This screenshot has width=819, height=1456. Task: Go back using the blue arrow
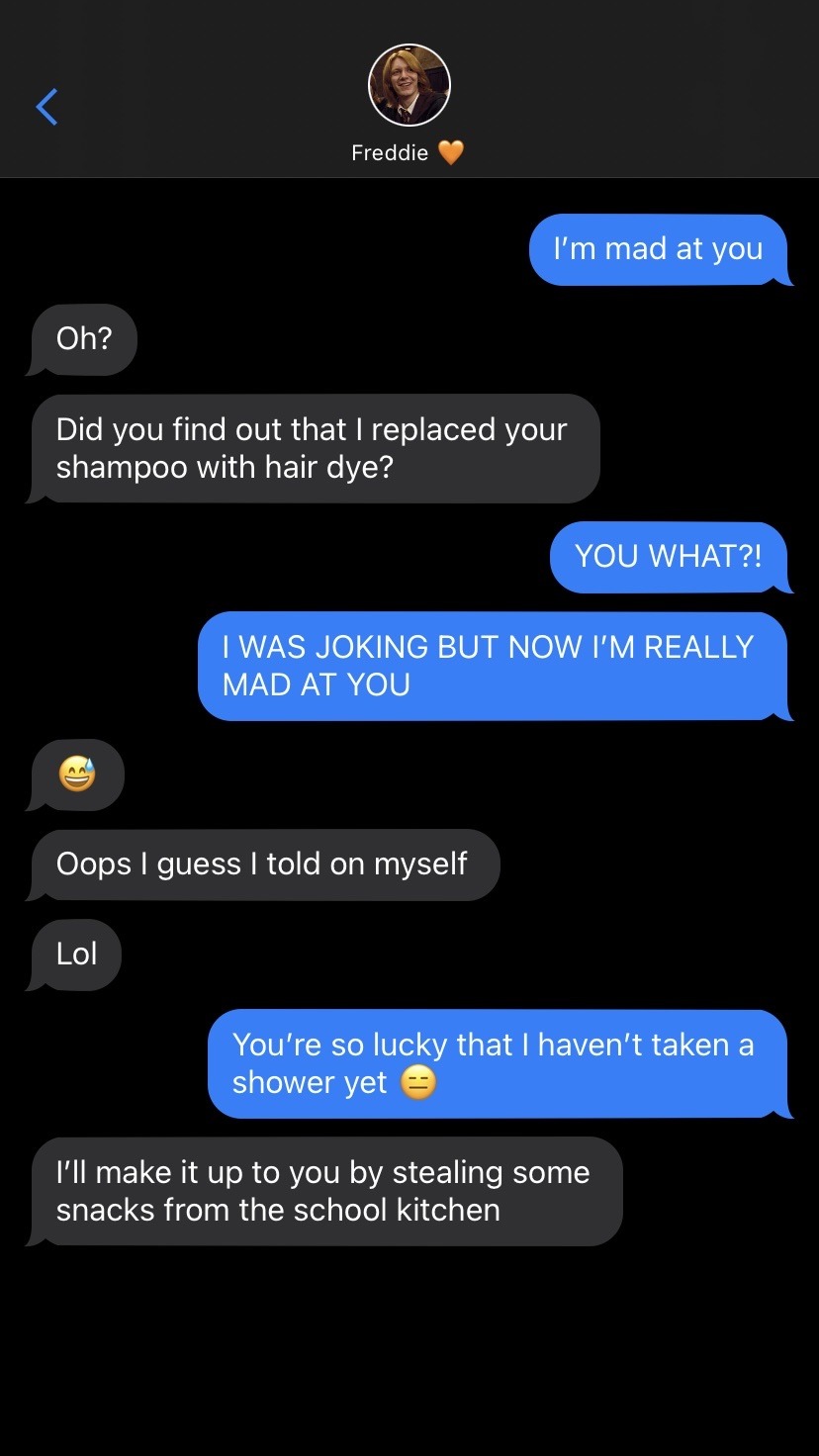(46, 107)
